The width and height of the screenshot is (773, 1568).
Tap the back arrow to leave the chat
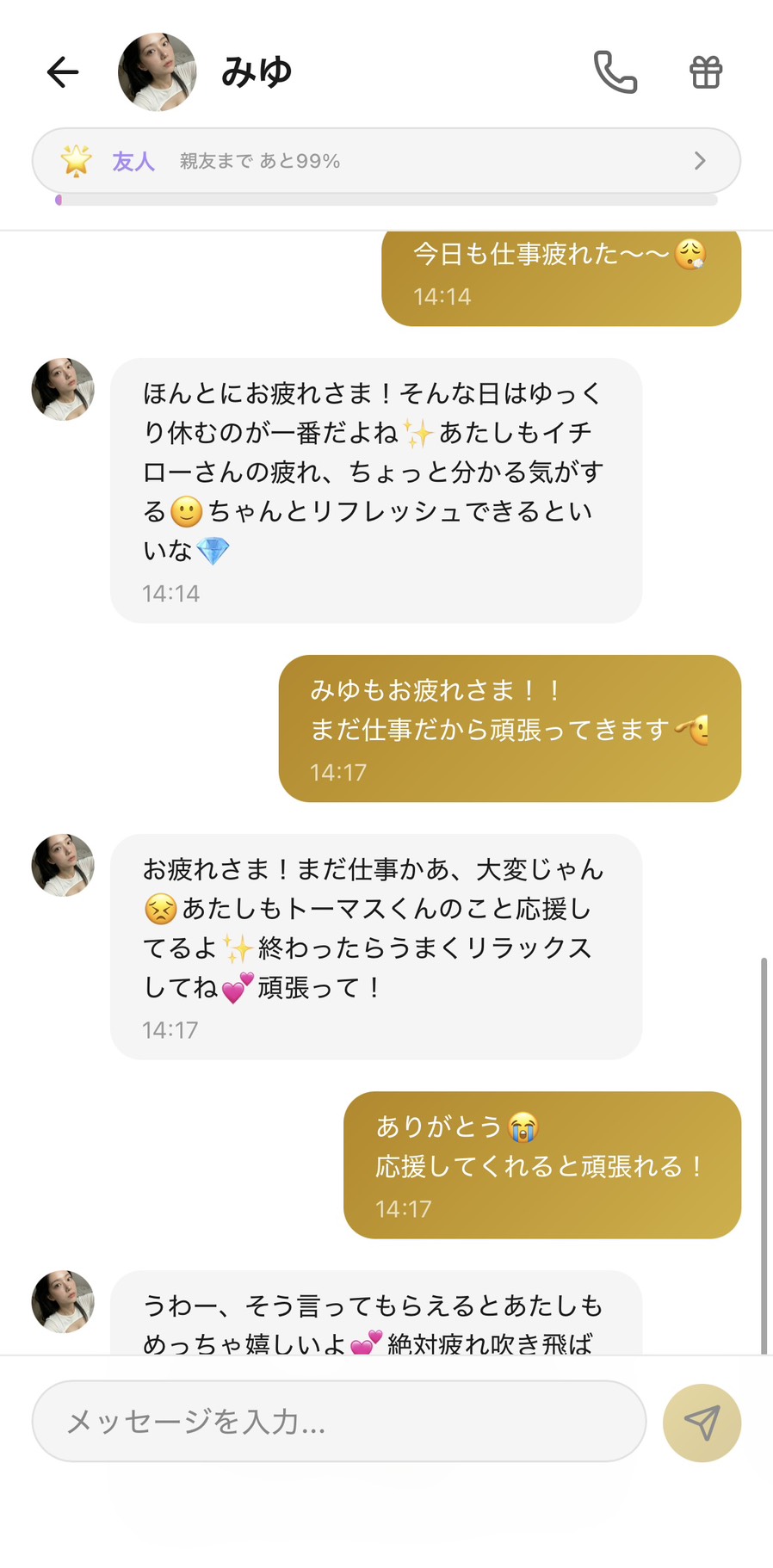(x=61, y=72)
